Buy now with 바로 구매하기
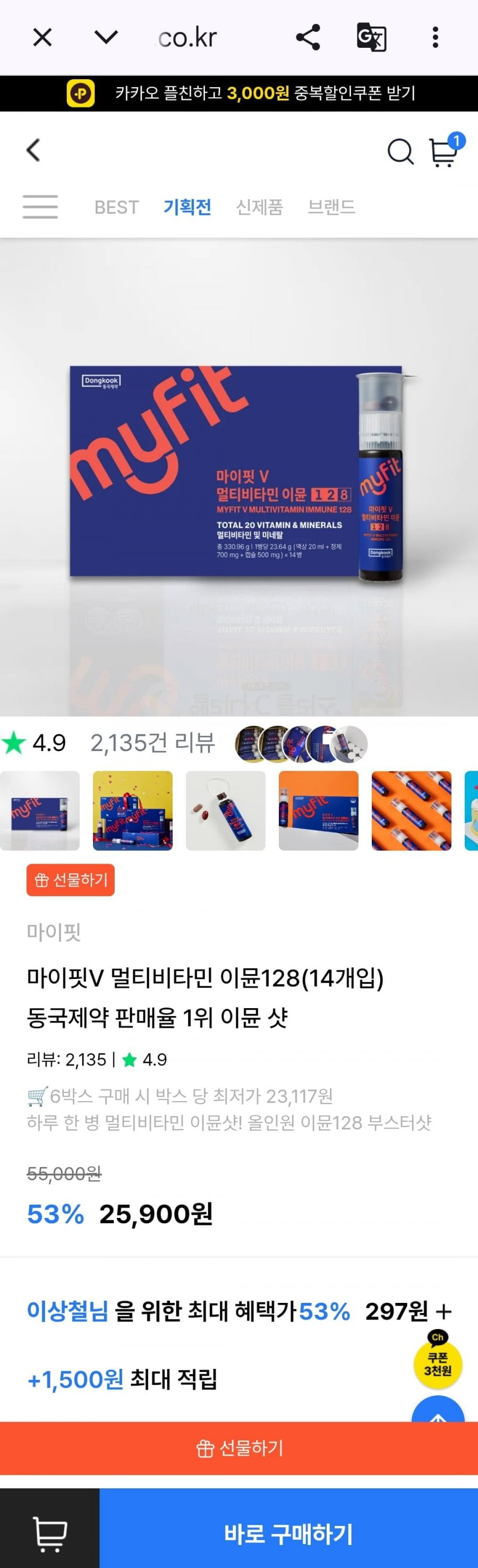478x1568 pixels. pyautogui.click(x=288, y=1533)
